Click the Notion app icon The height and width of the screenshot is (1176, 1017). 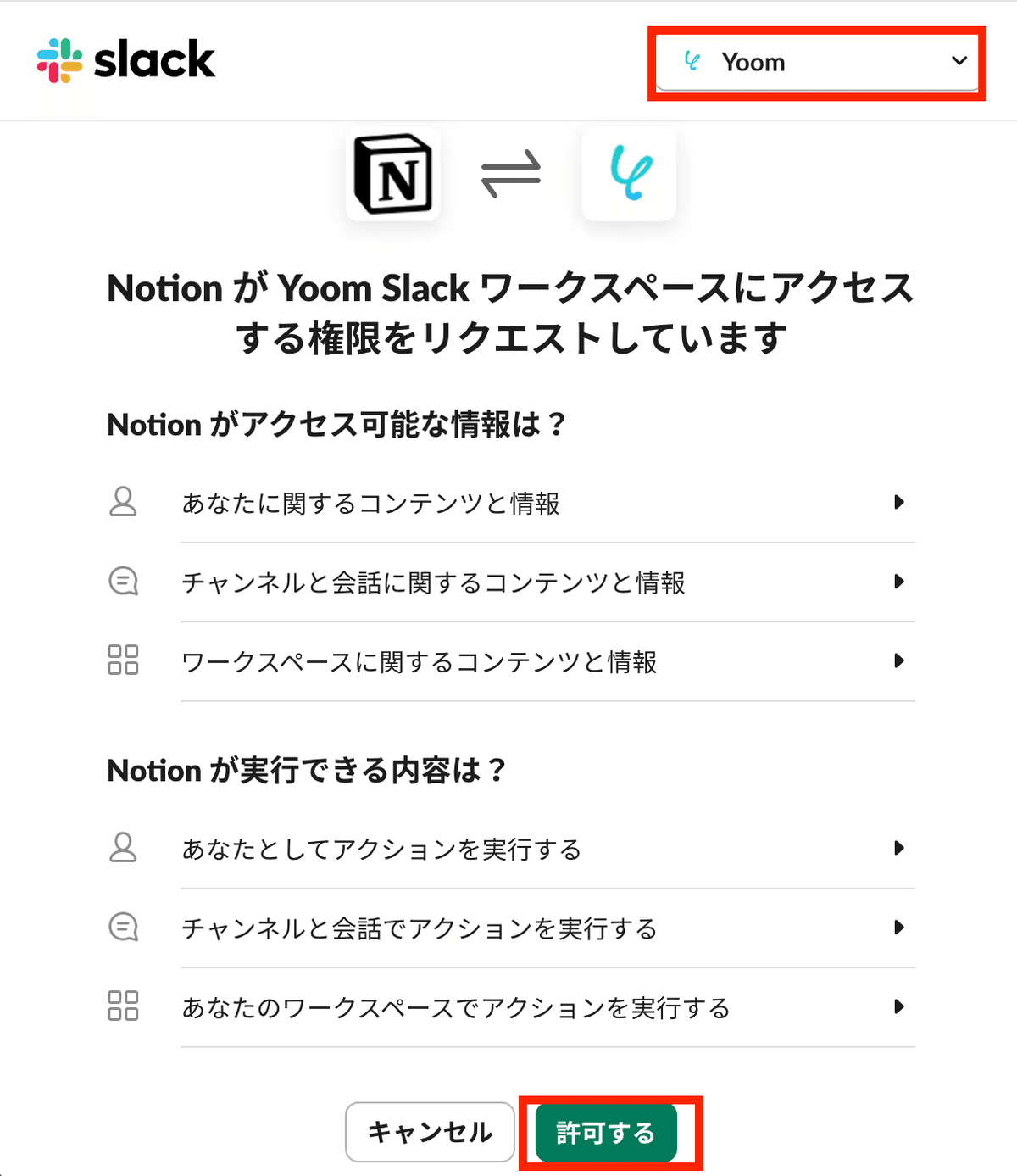click(x=395, y=175)
